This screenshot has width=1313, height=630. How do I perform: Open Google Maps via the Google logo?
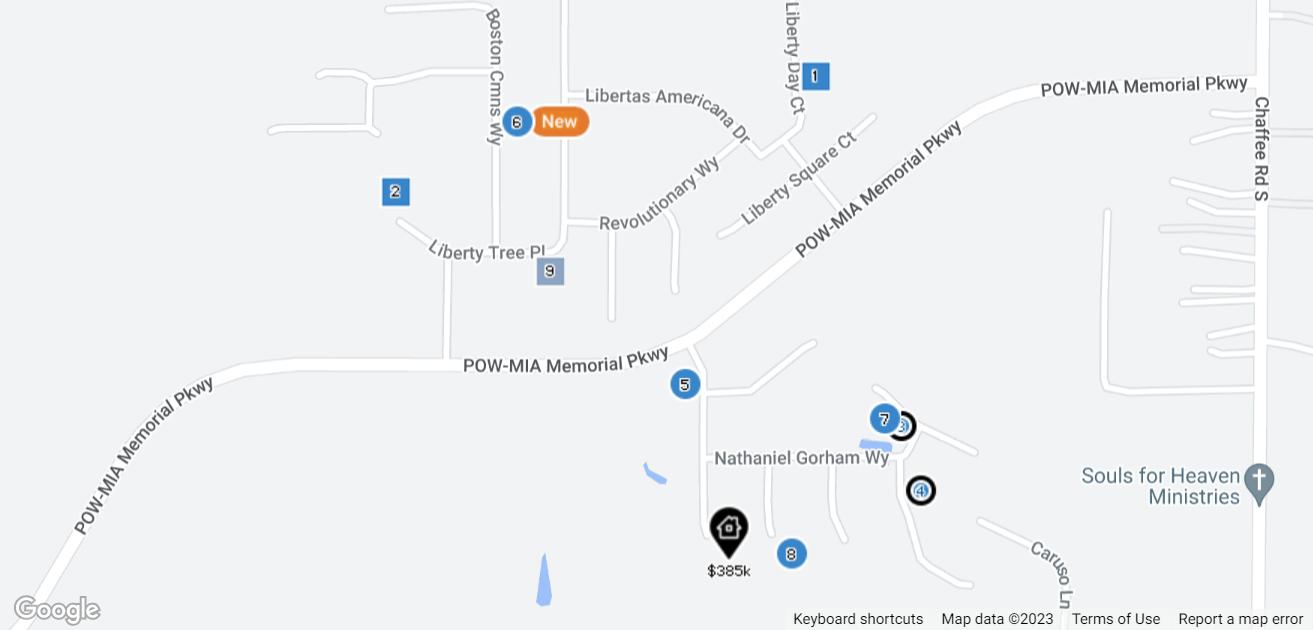coord(57,609)
